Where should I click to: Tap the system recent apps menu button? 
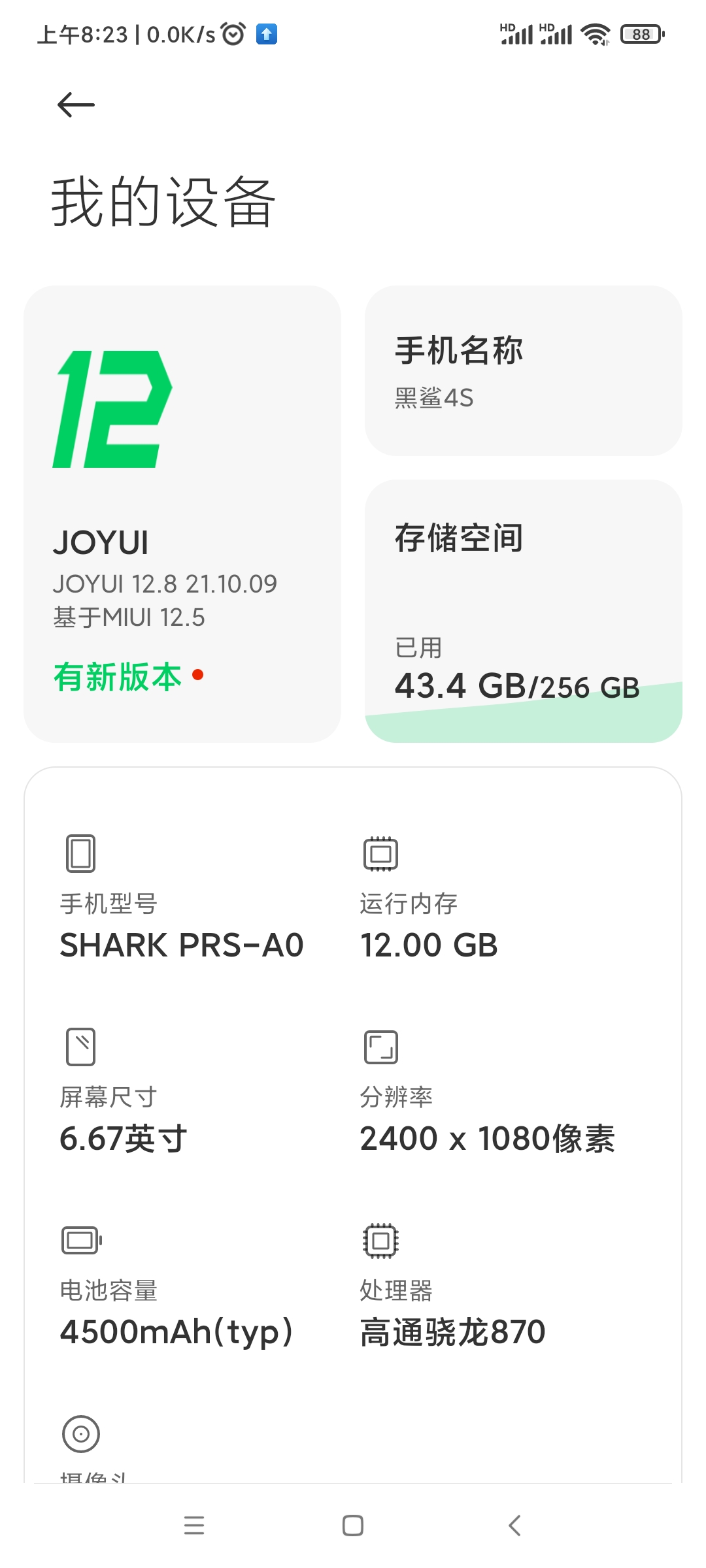(194, 1526)
